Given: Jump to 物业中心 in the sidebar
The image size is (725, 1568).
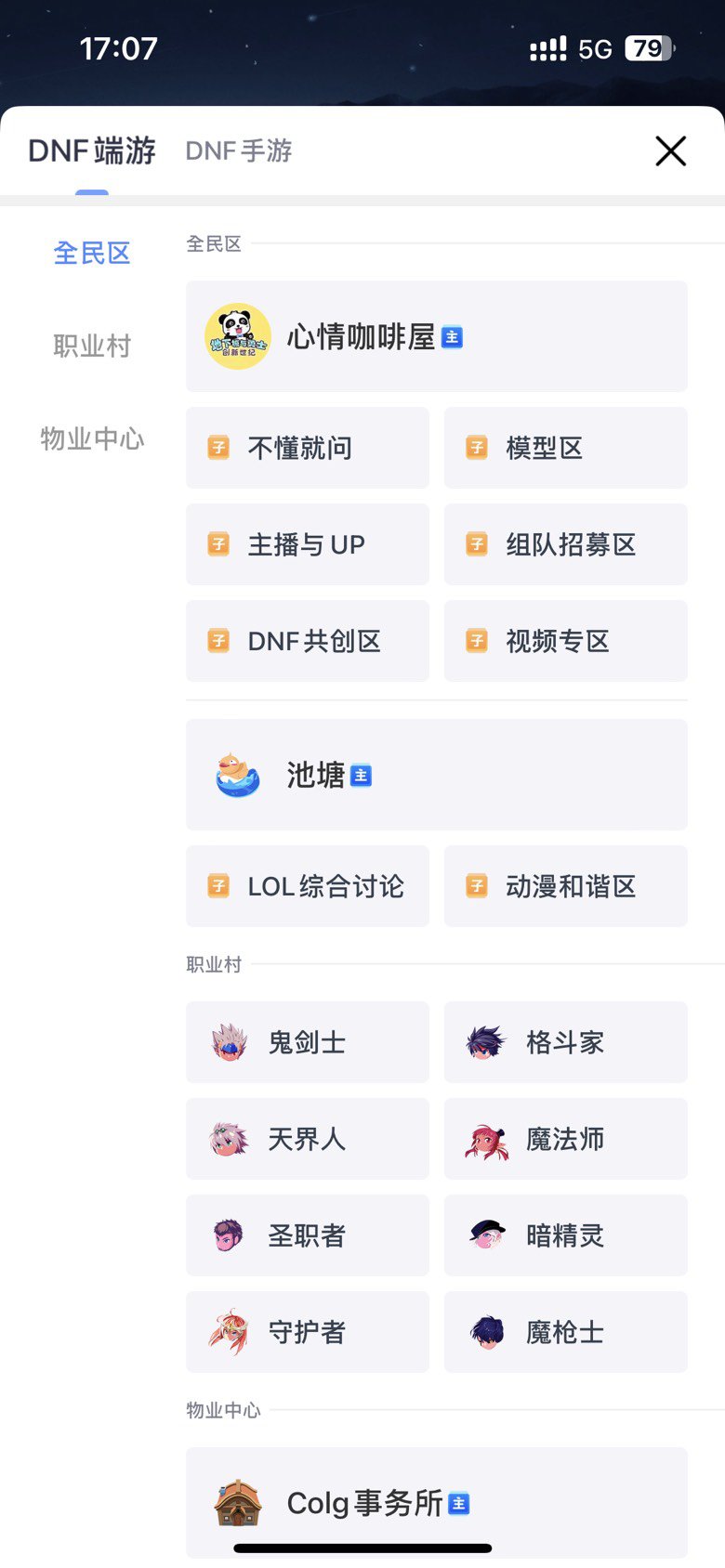Looking at the screenshot, I should [x=92, y=438].
